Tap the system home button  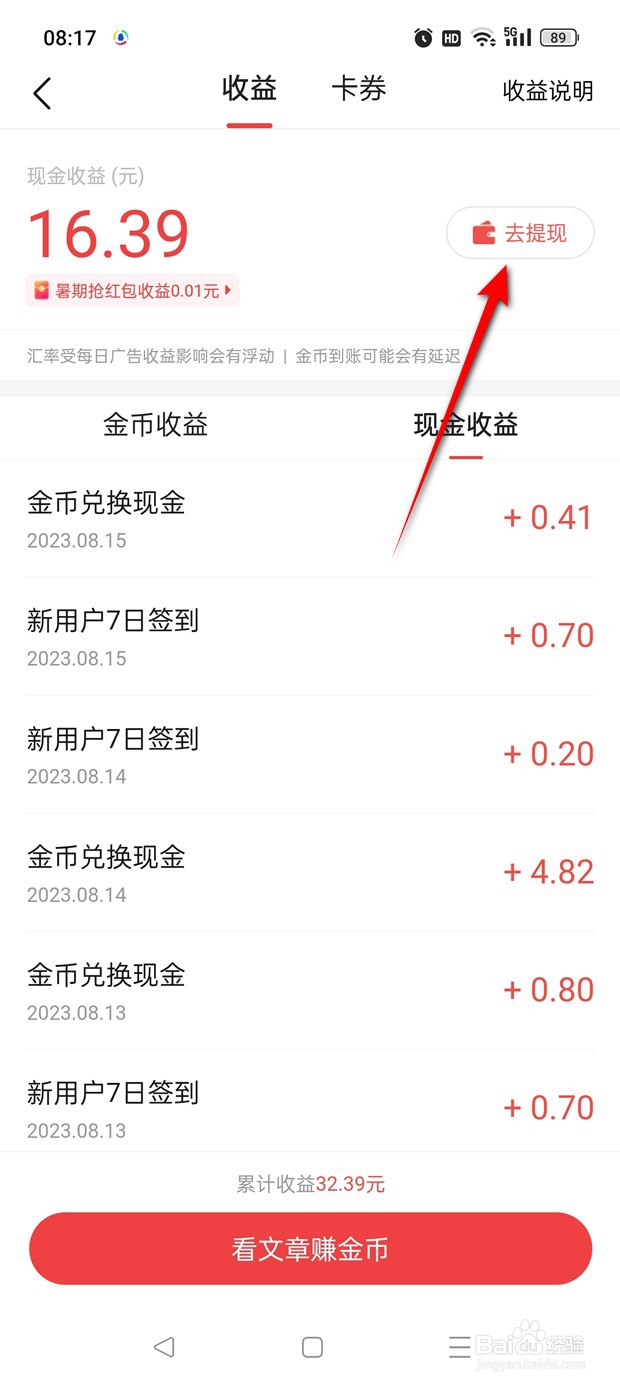coord(312,1347)
